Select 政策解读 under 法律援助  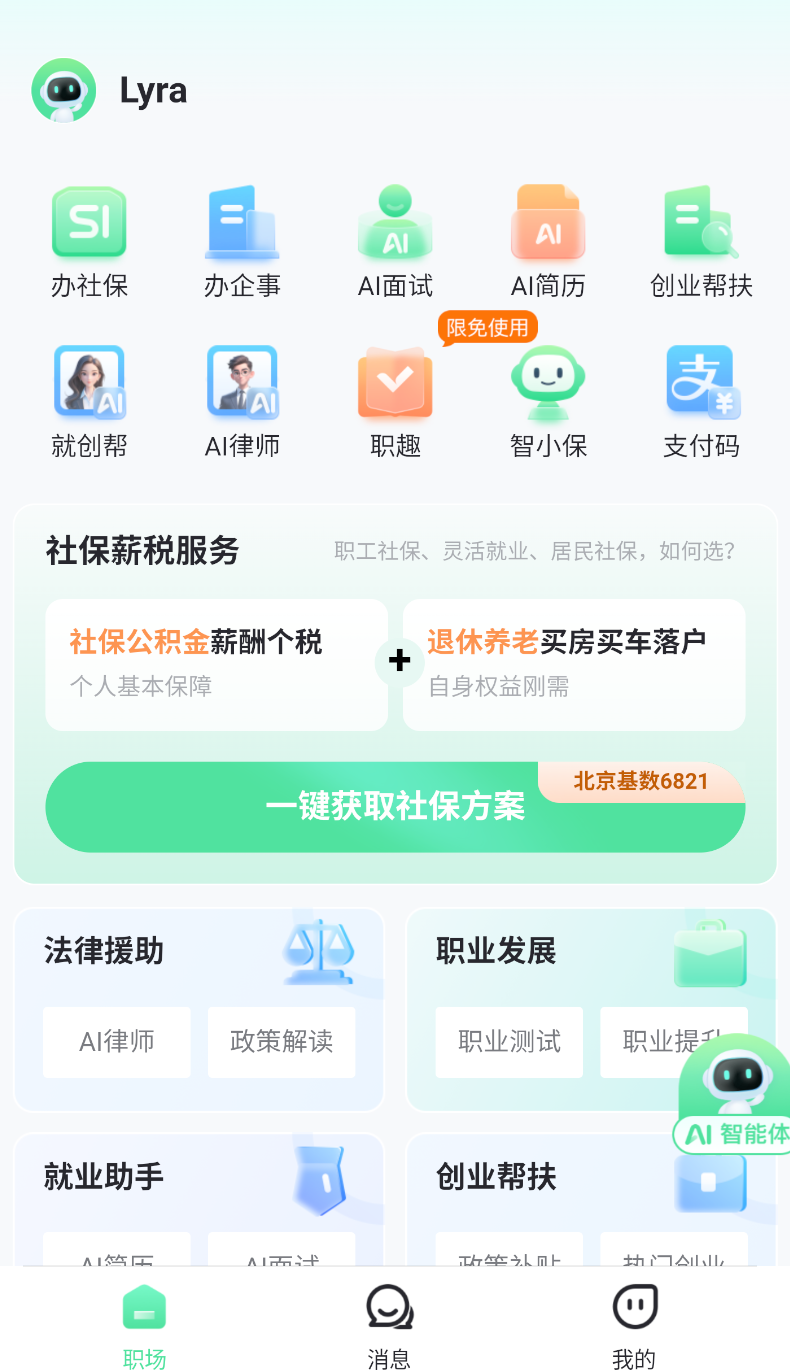pos(281,1042)
